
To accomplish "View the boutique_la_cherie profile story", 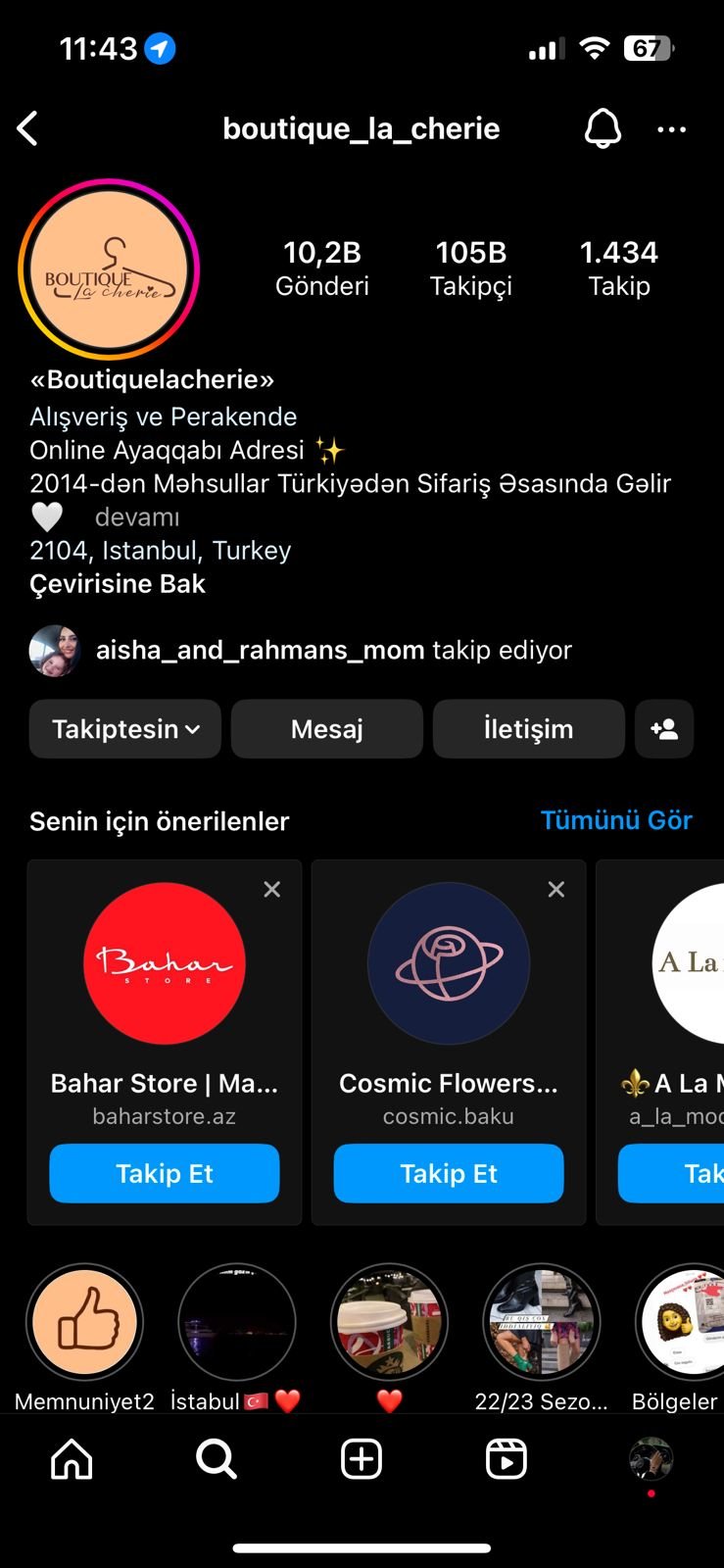I will click(109, 269).
